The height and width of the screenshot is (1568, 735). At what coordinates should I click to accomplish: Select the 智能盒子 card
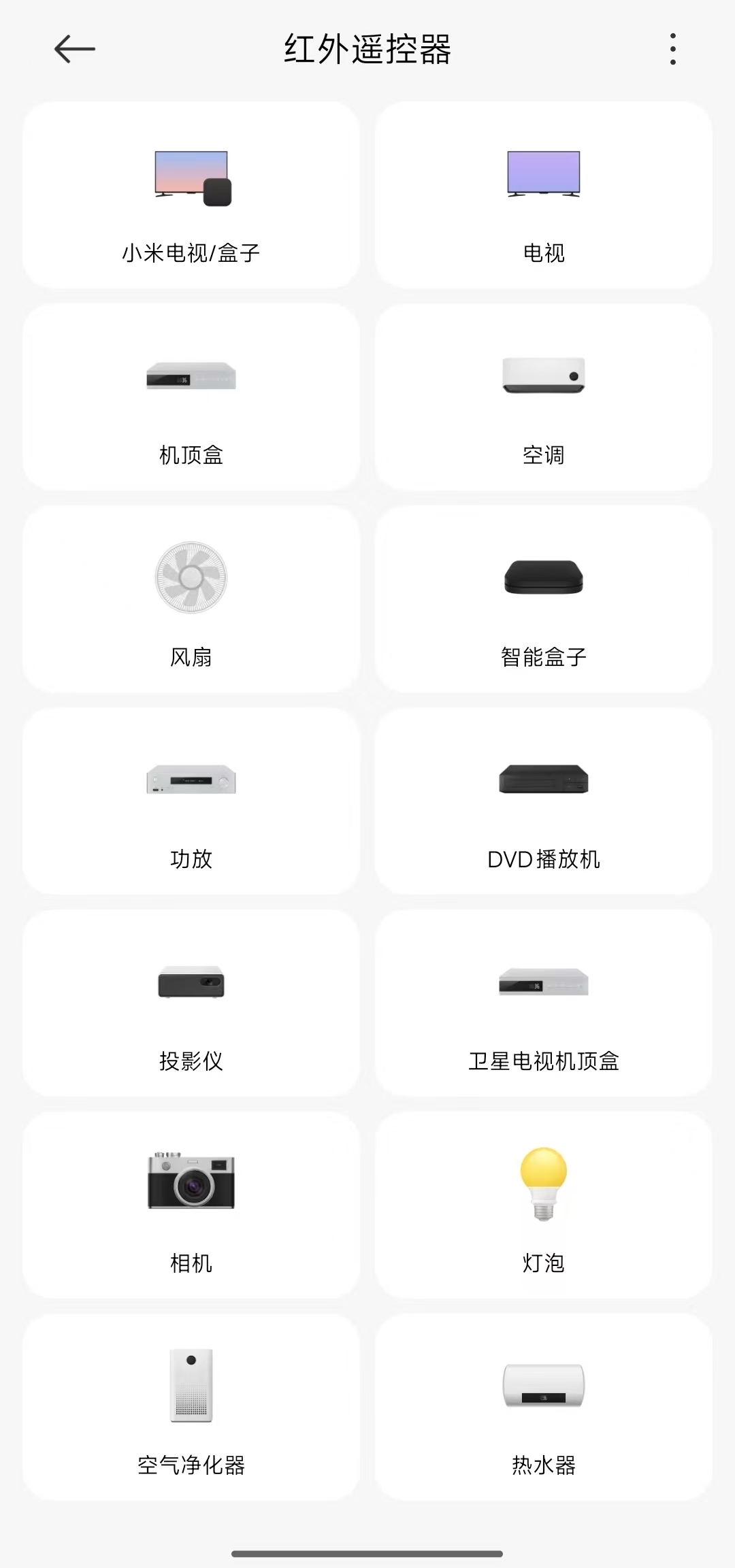[x=543, y=599]
